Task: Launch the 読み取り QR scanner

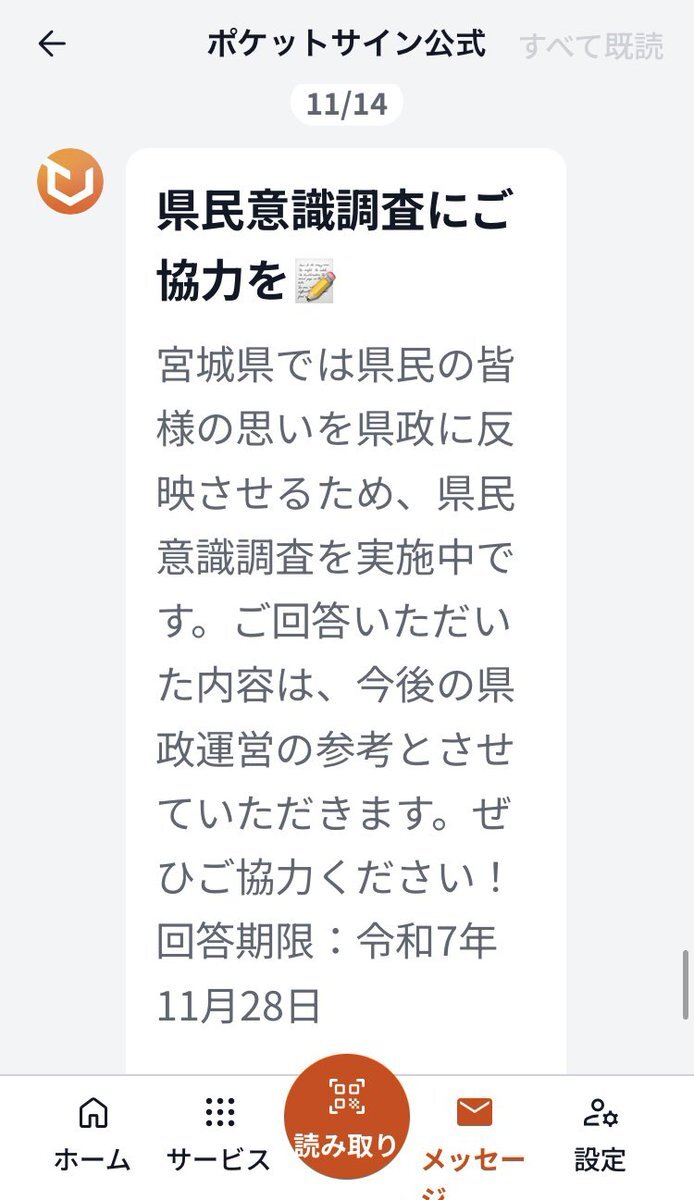Action: click(x=346, y=1116)
